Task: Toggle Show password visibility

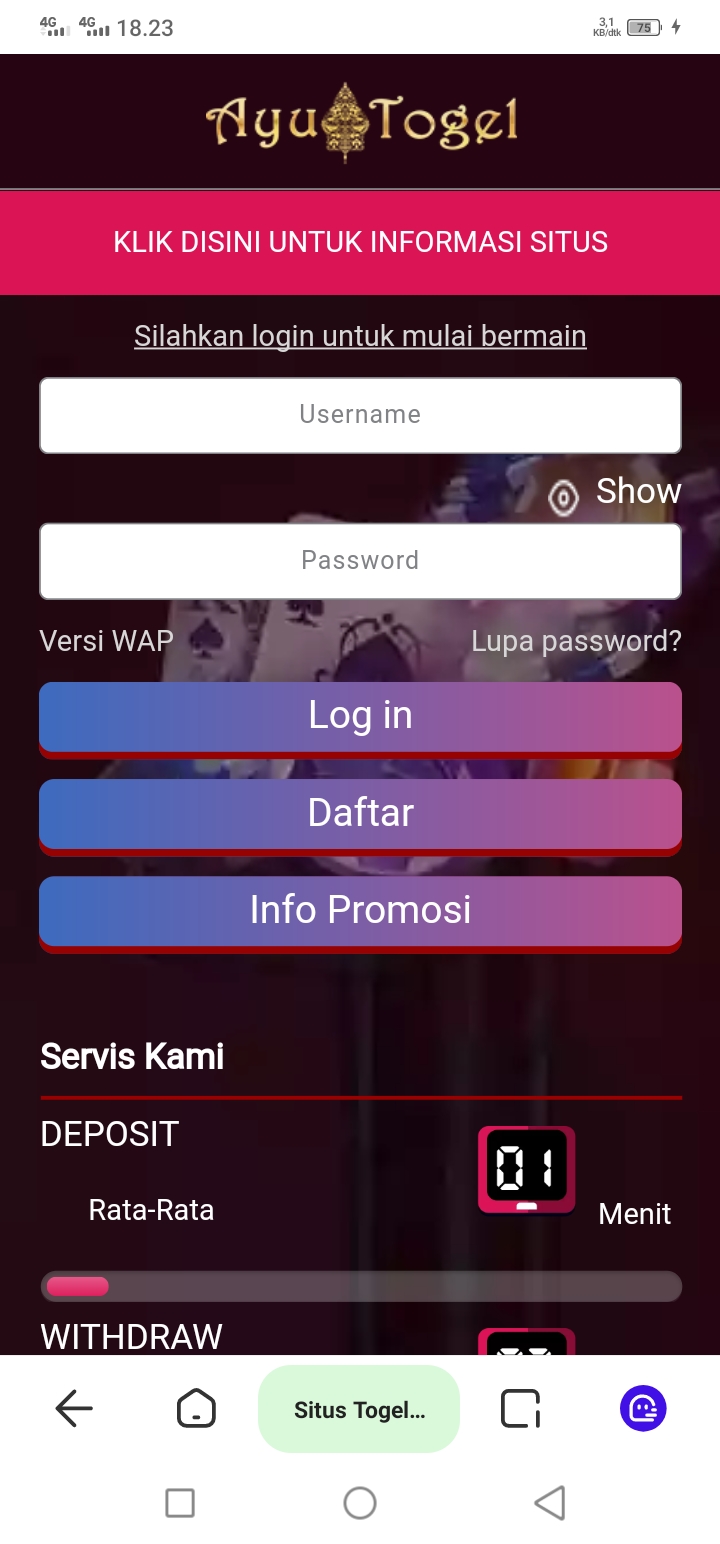Action: click(615, 492)
